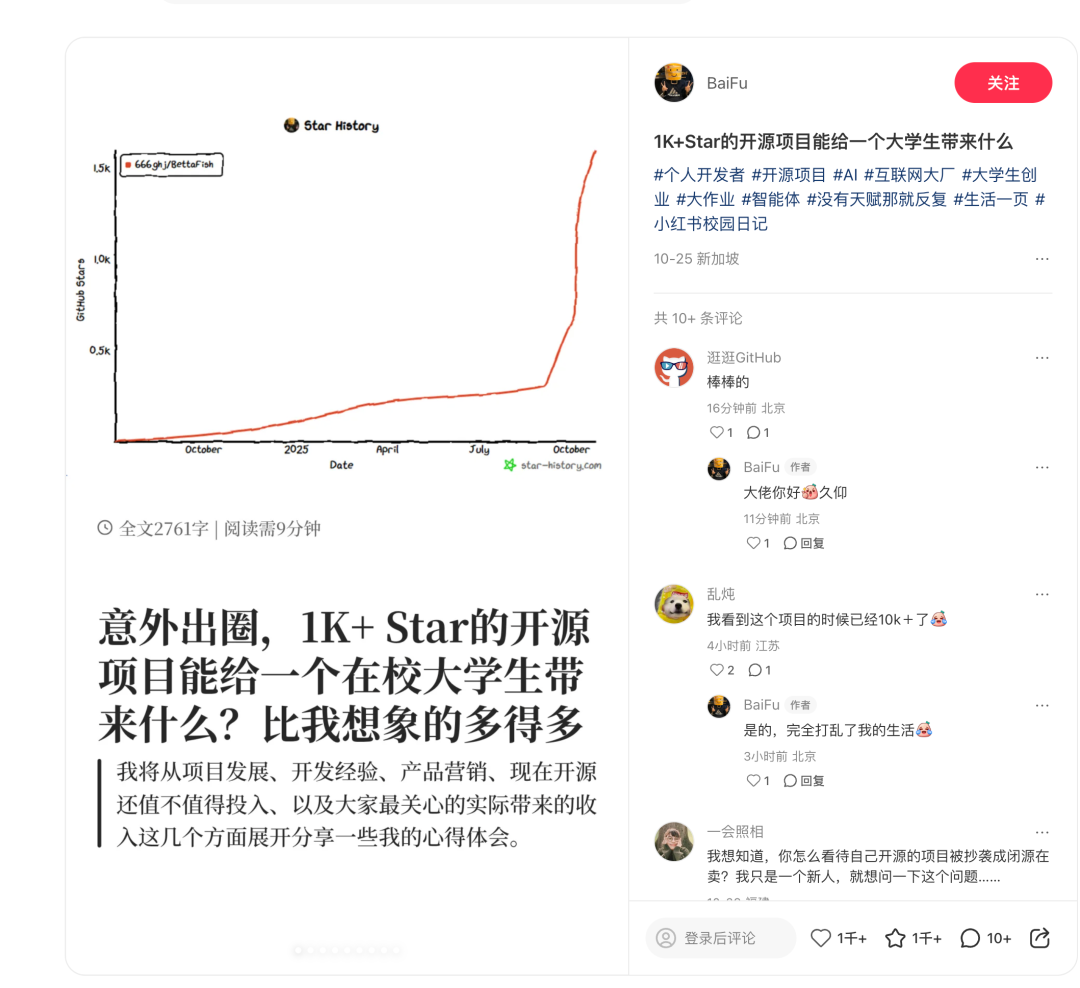Open BaiFu's profile avatar in the header
This screenshot has width=1080, height=988.
[x=674, y=83]
